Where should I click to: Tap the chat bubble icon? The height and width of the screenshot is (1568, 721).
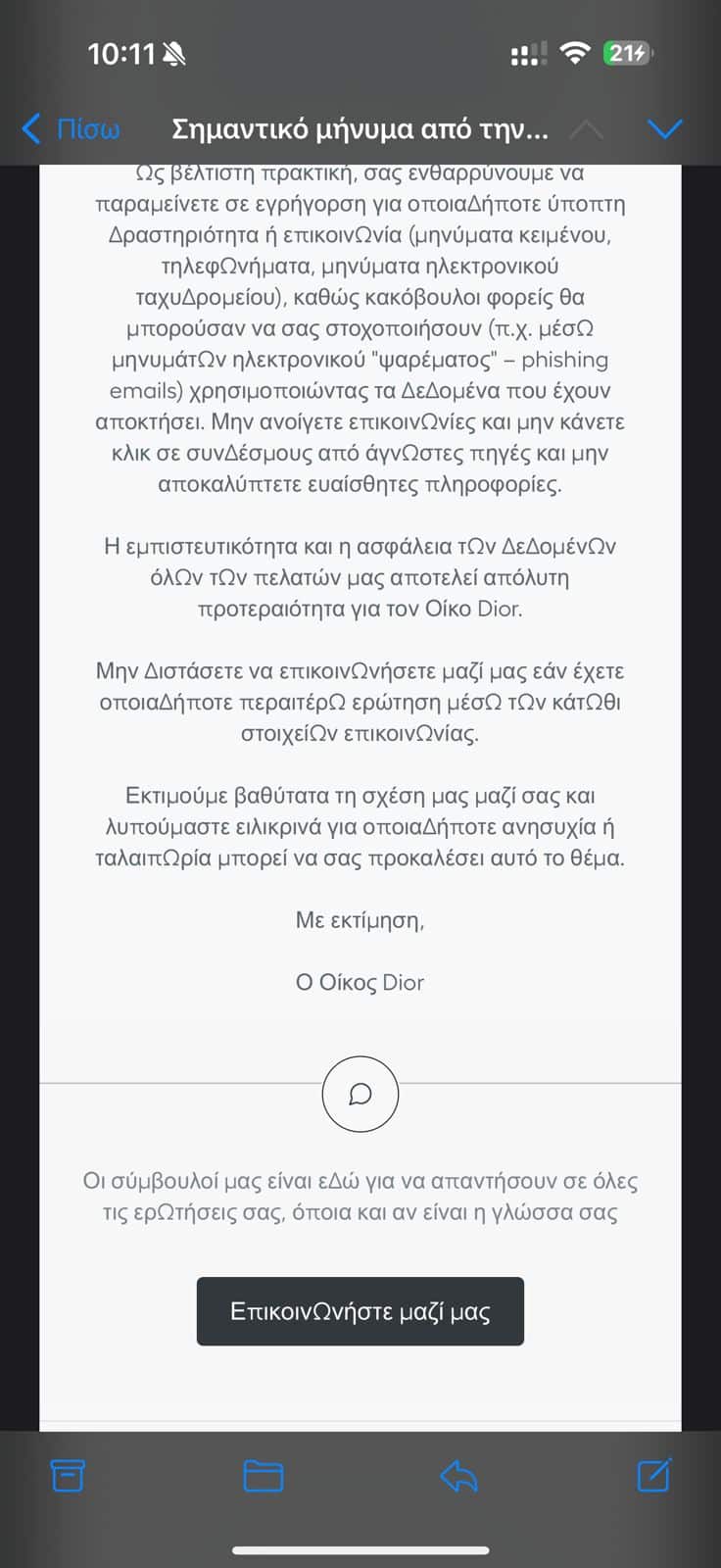coord(360,1094)
